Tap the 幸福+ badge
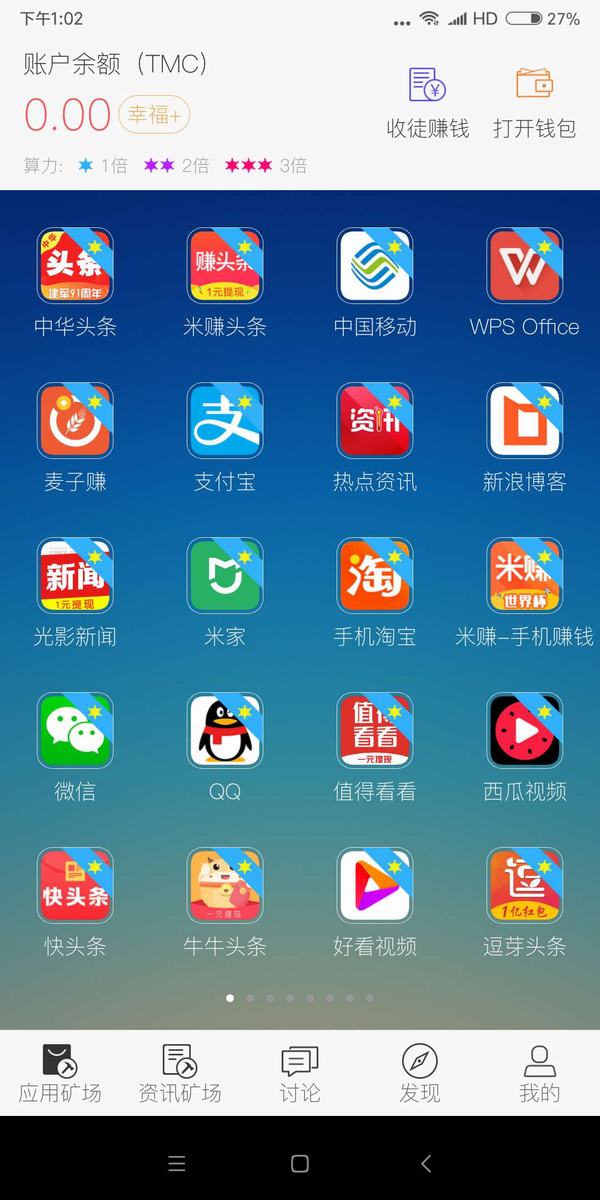Screen dimensions: 600x1200 (154, 115)
